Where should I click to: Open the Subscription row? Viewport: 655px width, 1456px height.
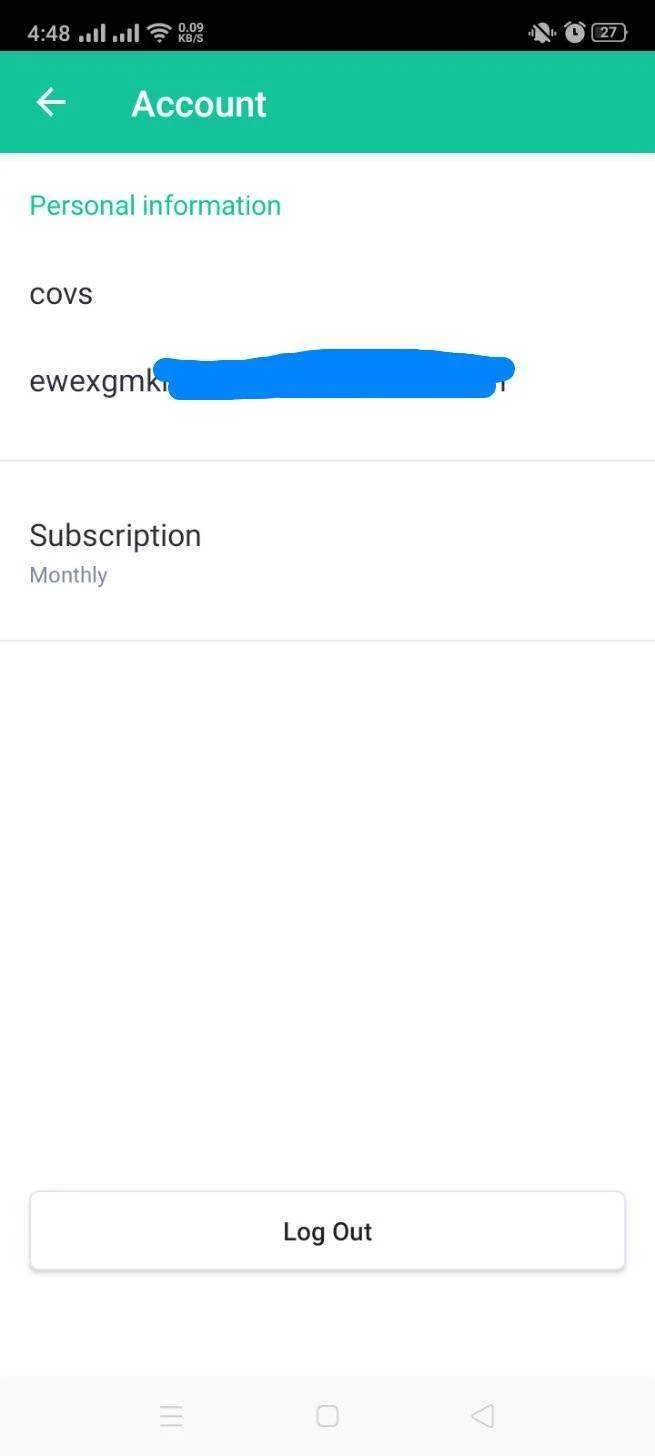click(327, 551)
